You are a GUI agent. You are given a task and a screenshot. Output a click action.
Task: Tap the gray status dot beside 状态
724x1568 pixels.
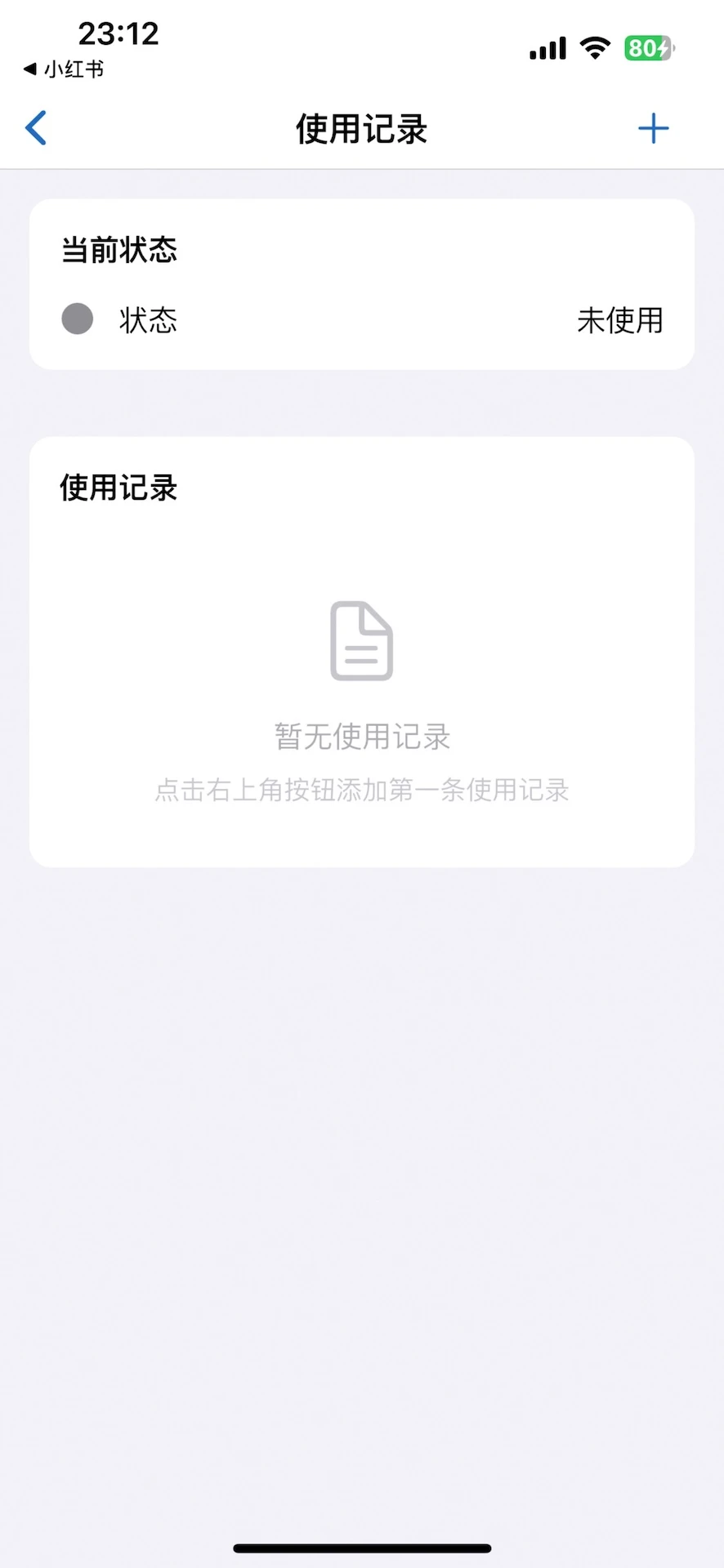click(x=77, y=318)
